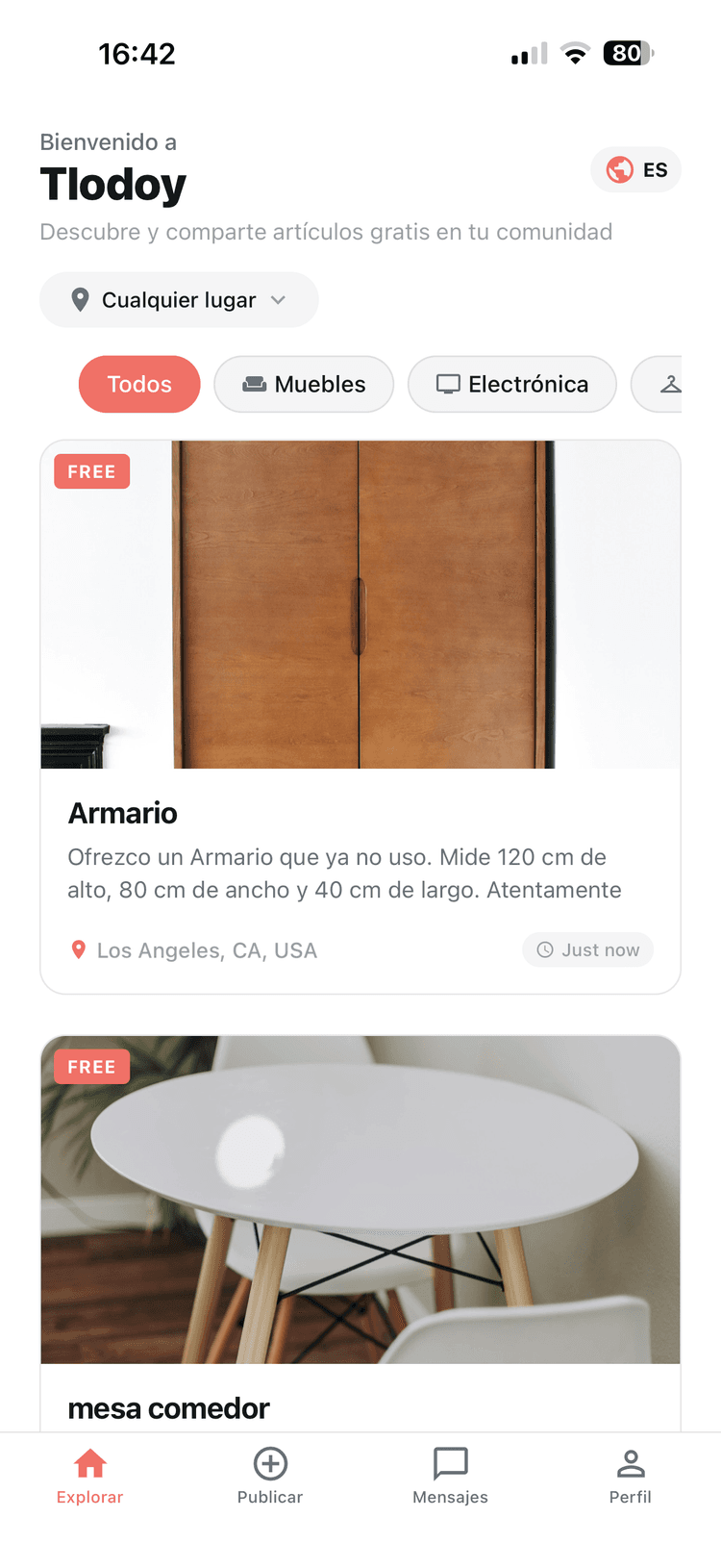Click the monitor icon on the Electrónica chip
Screen dimensions: 721x1568
coord(448,384)
